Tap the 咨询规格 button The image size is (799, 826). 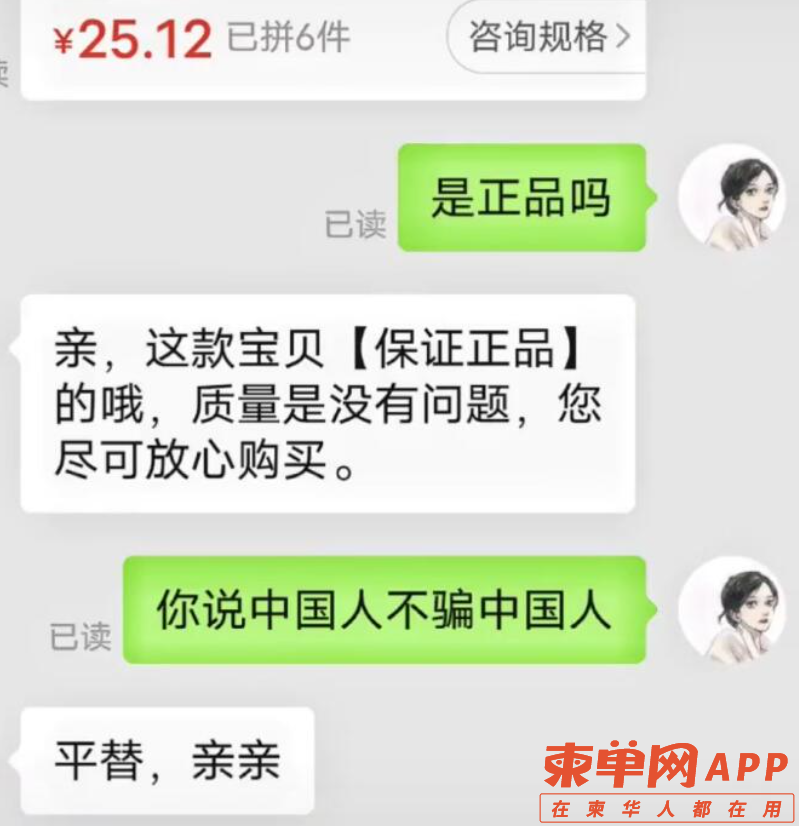click(x=548, y=37)
